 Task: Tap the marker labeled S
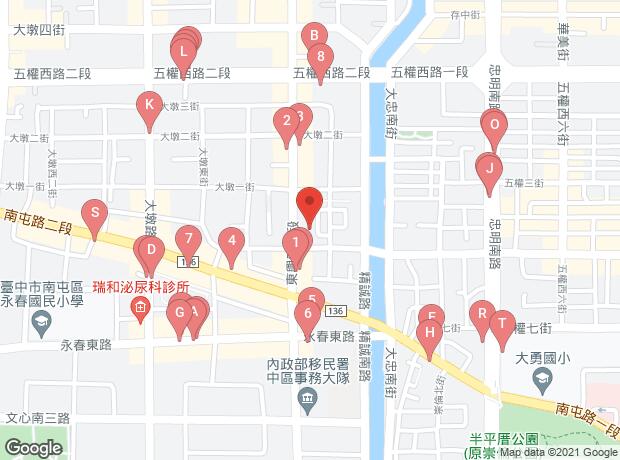pos(94,214)
